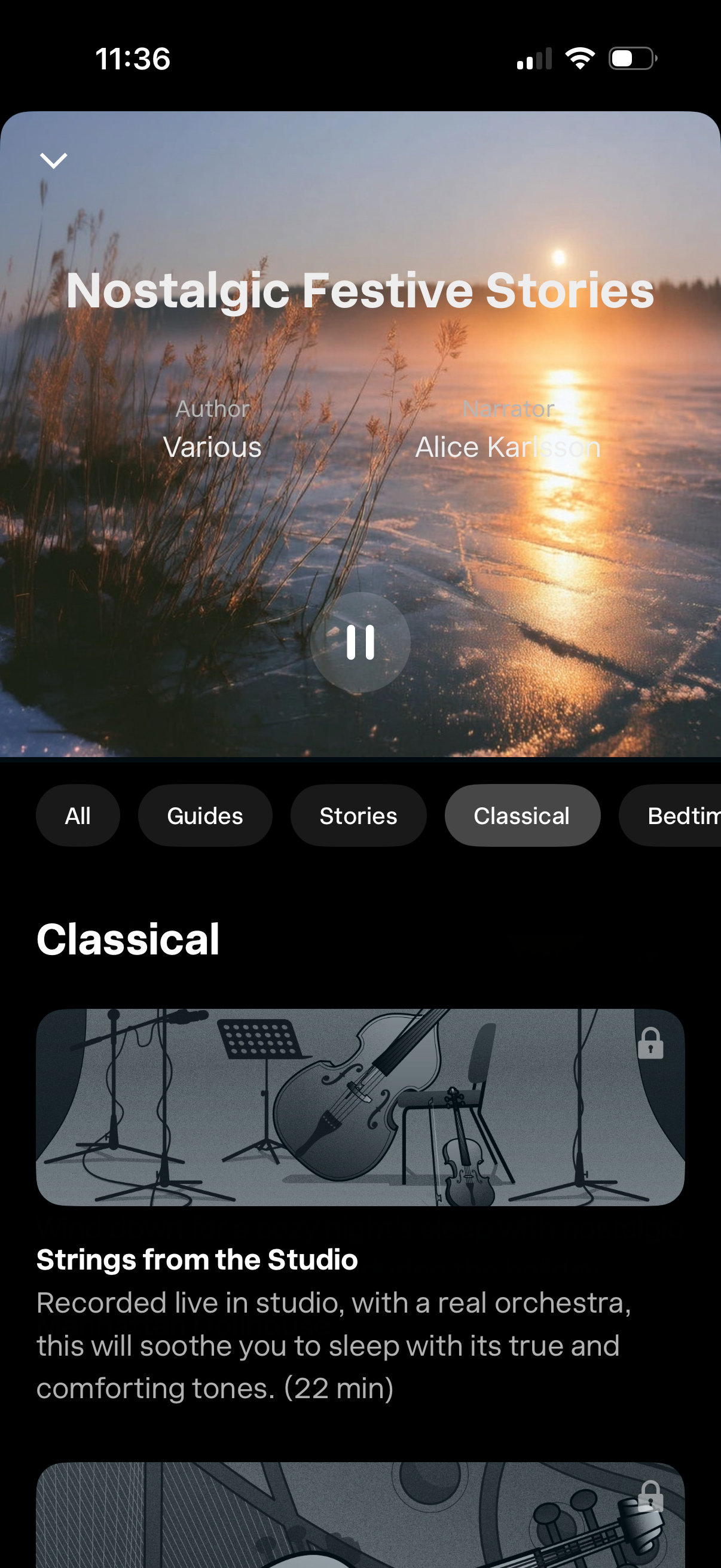This screenshot has height=1568, width=721.
Task: Tap the Narrator name Alice Karlsson
Action: [509, 446]
